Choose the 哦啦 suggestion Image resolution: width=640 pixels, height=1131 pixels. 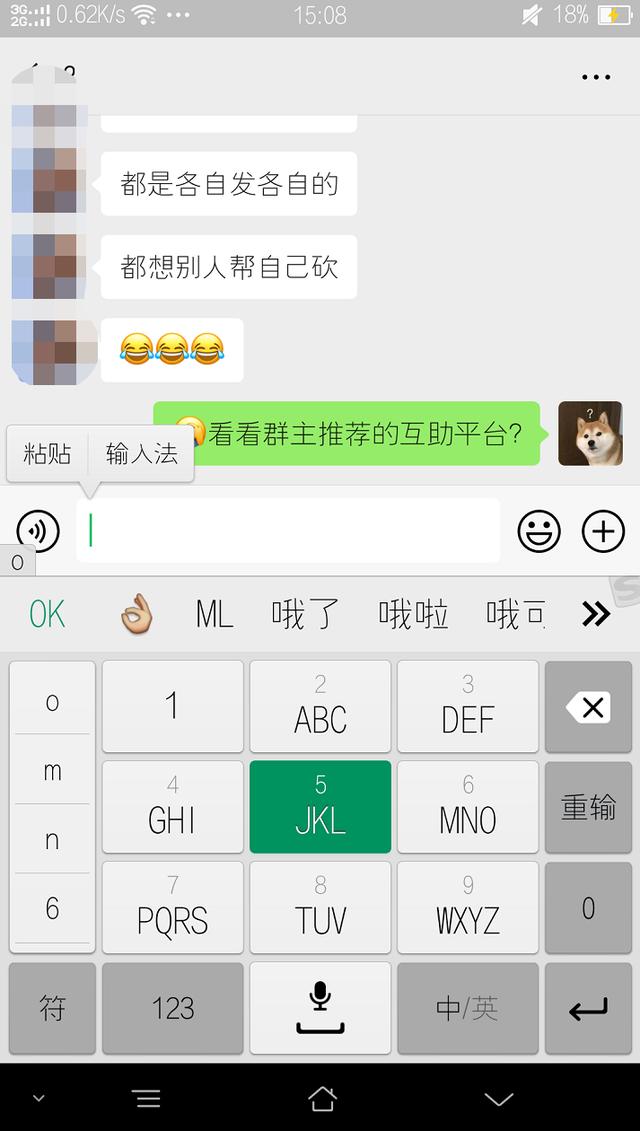coord(413,614)
